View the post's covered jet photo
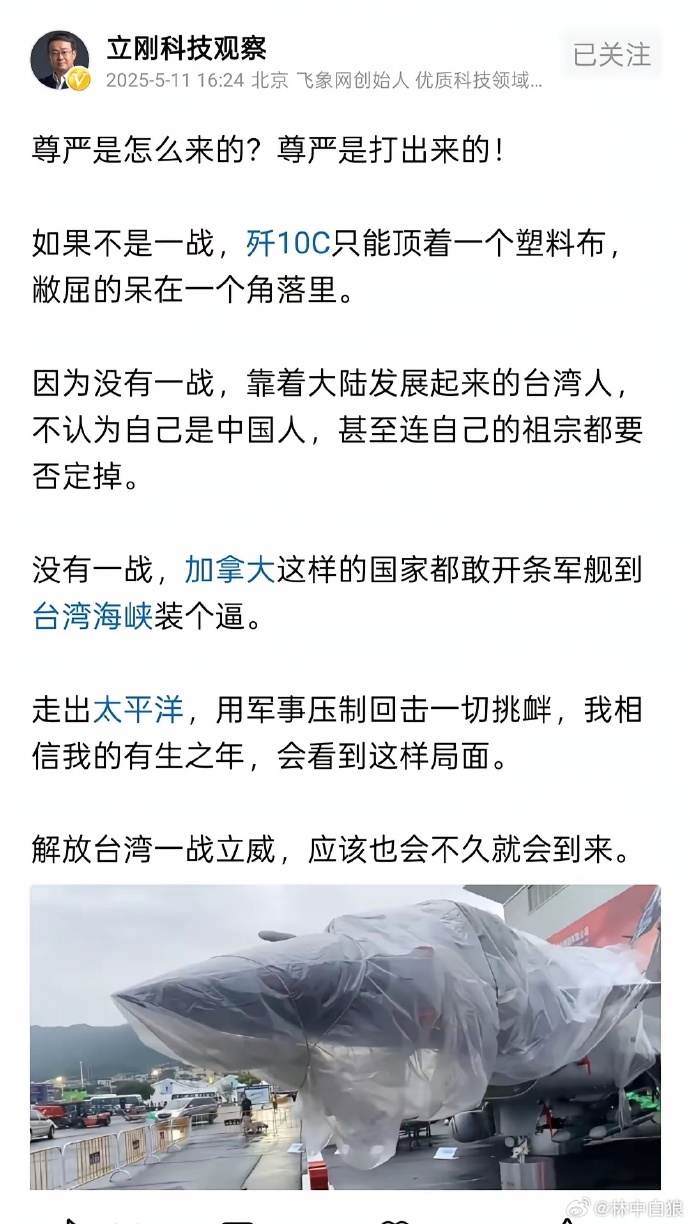This screenshot has height=1224, width=690. pyautogui.click(x=345, y=1036)
